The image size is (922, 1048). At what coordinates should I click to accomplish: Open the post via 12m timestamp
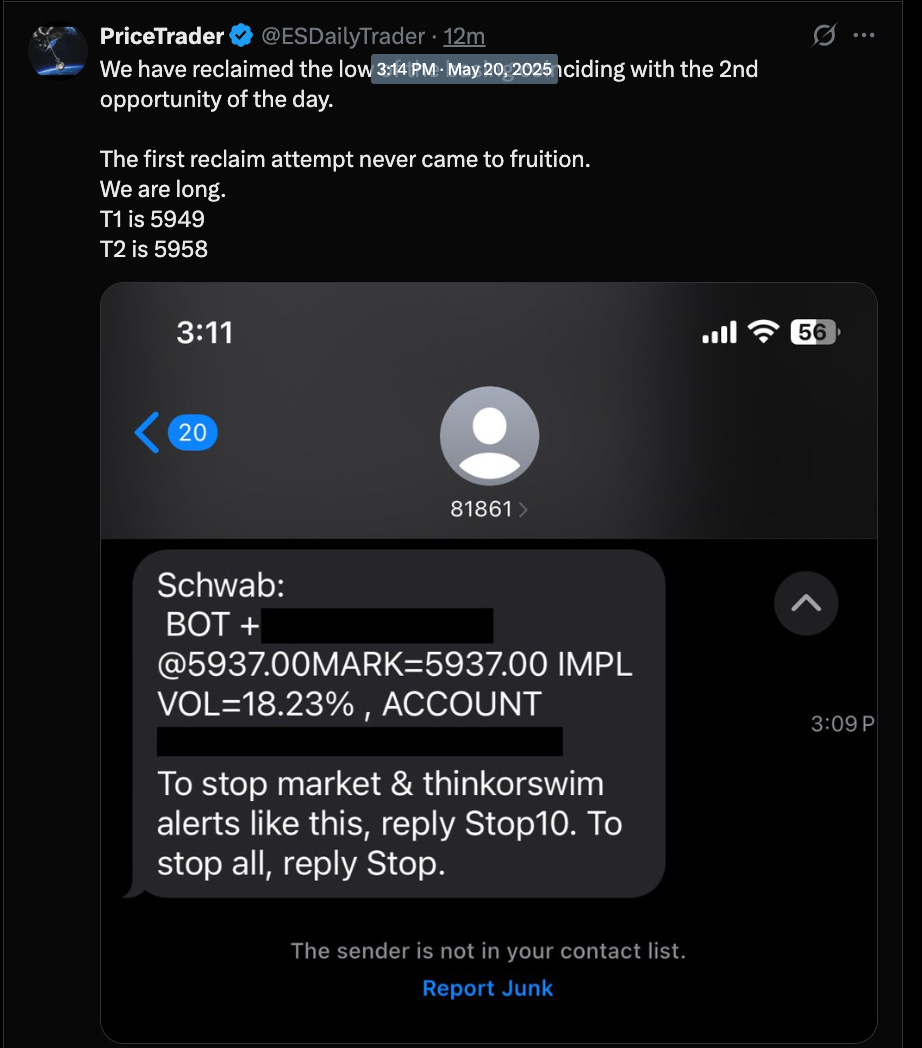[464, 36]
